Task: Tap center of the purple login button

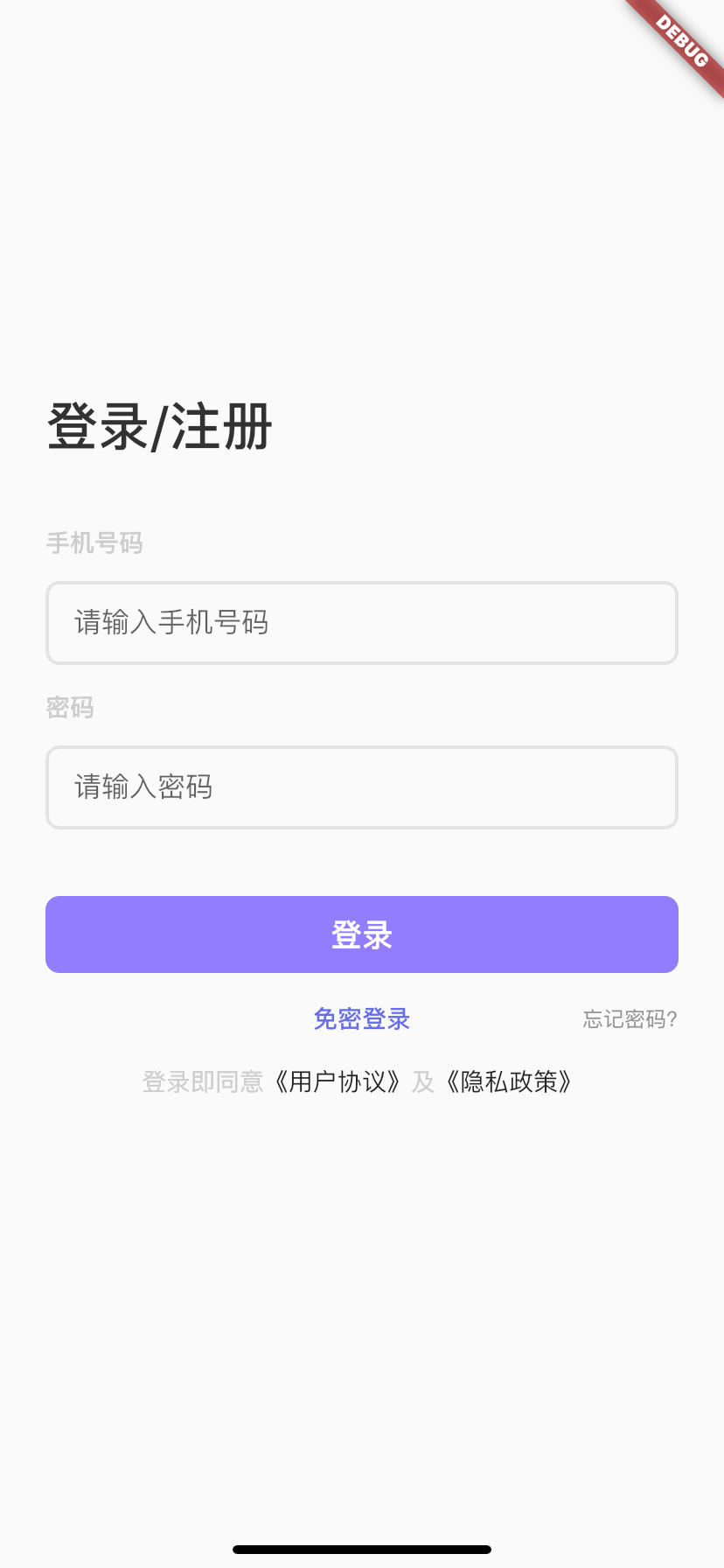Action: pyautogui.click(x=362, y=934)
